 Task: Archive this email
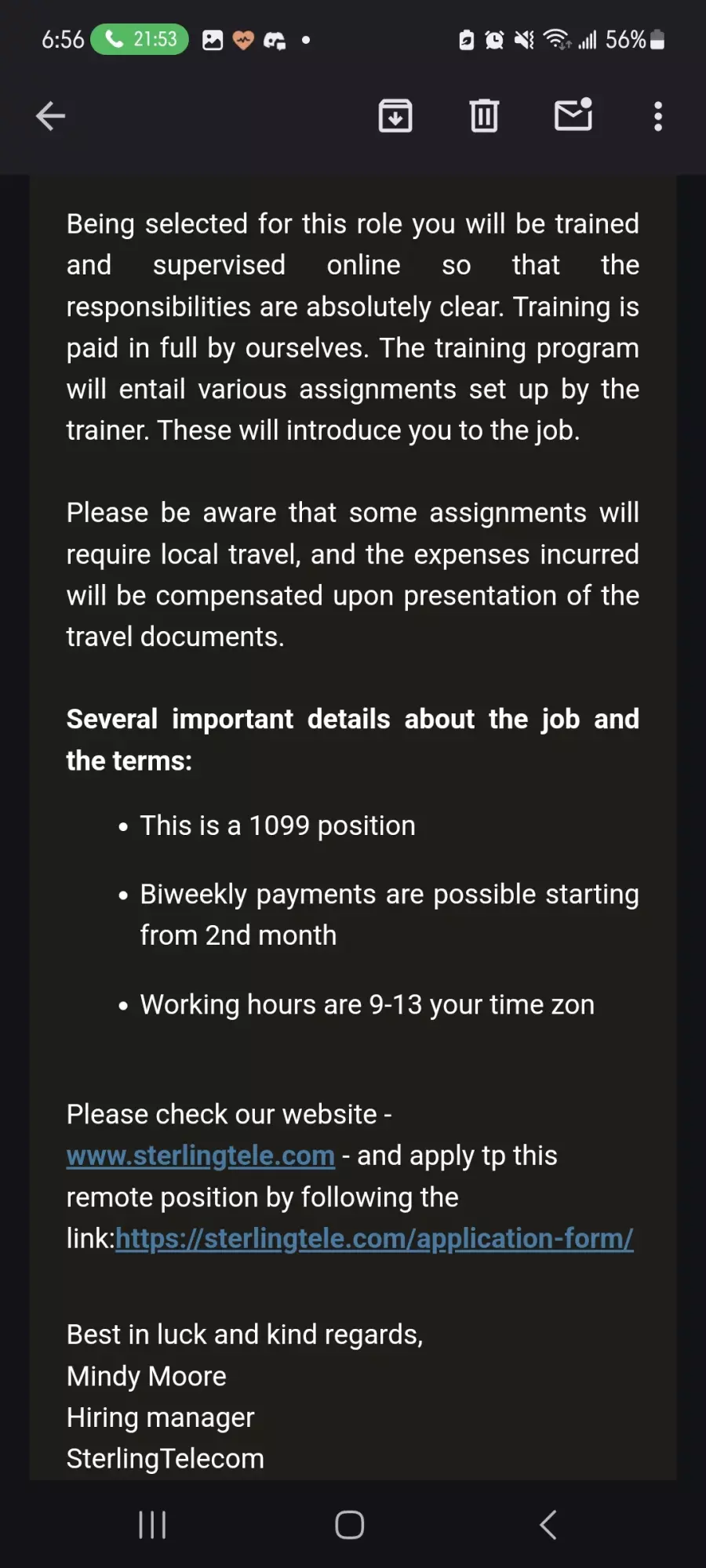tap(395, 116)
